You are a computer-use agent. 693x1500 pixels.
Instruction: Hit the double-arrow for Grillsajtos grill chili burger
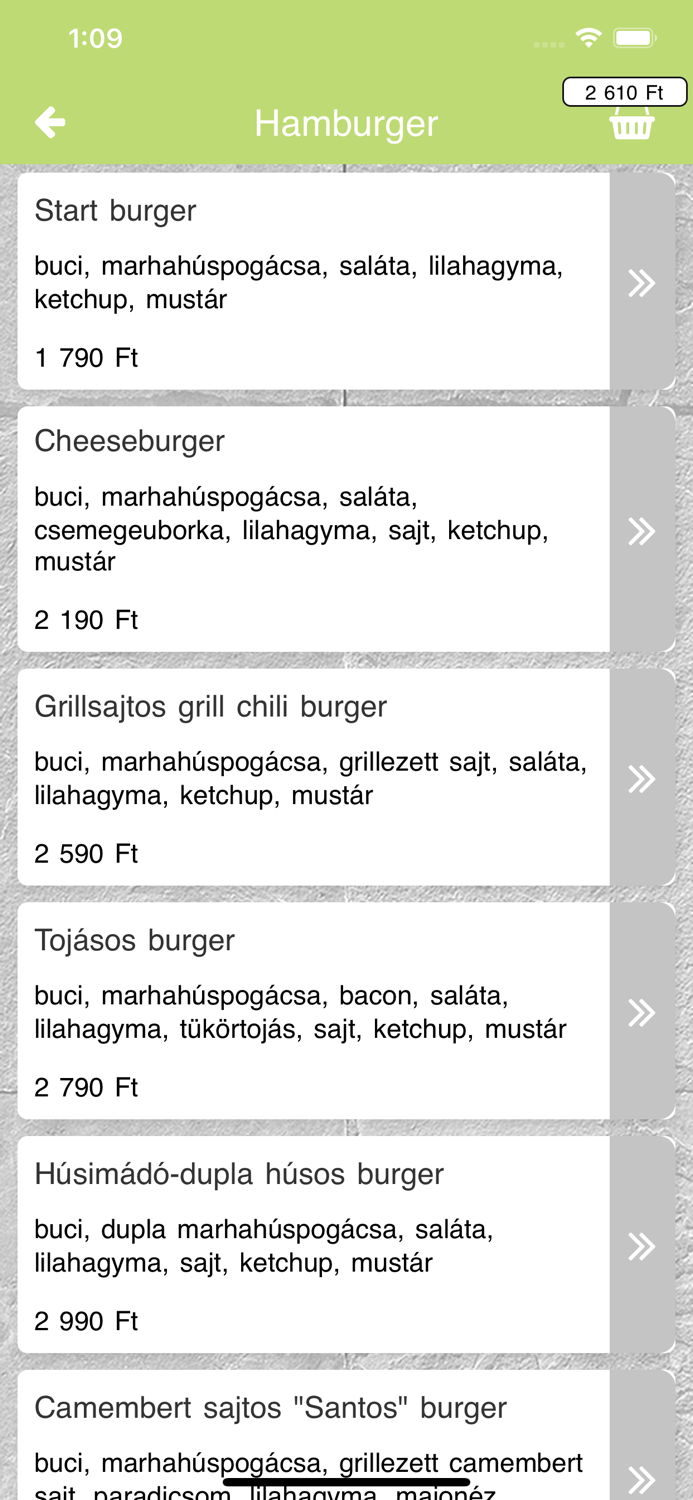tap(642, 779)
